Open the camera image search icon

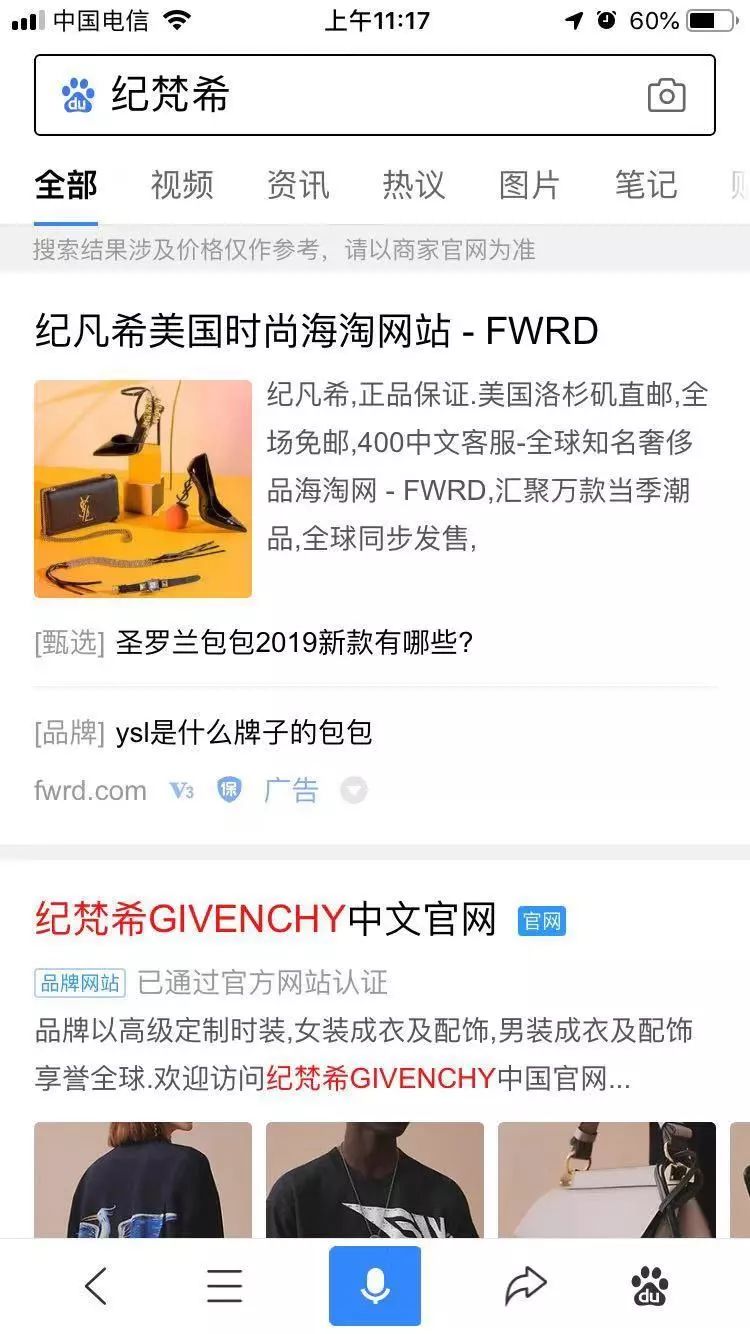pyautogui.click(x=666, y=96)
